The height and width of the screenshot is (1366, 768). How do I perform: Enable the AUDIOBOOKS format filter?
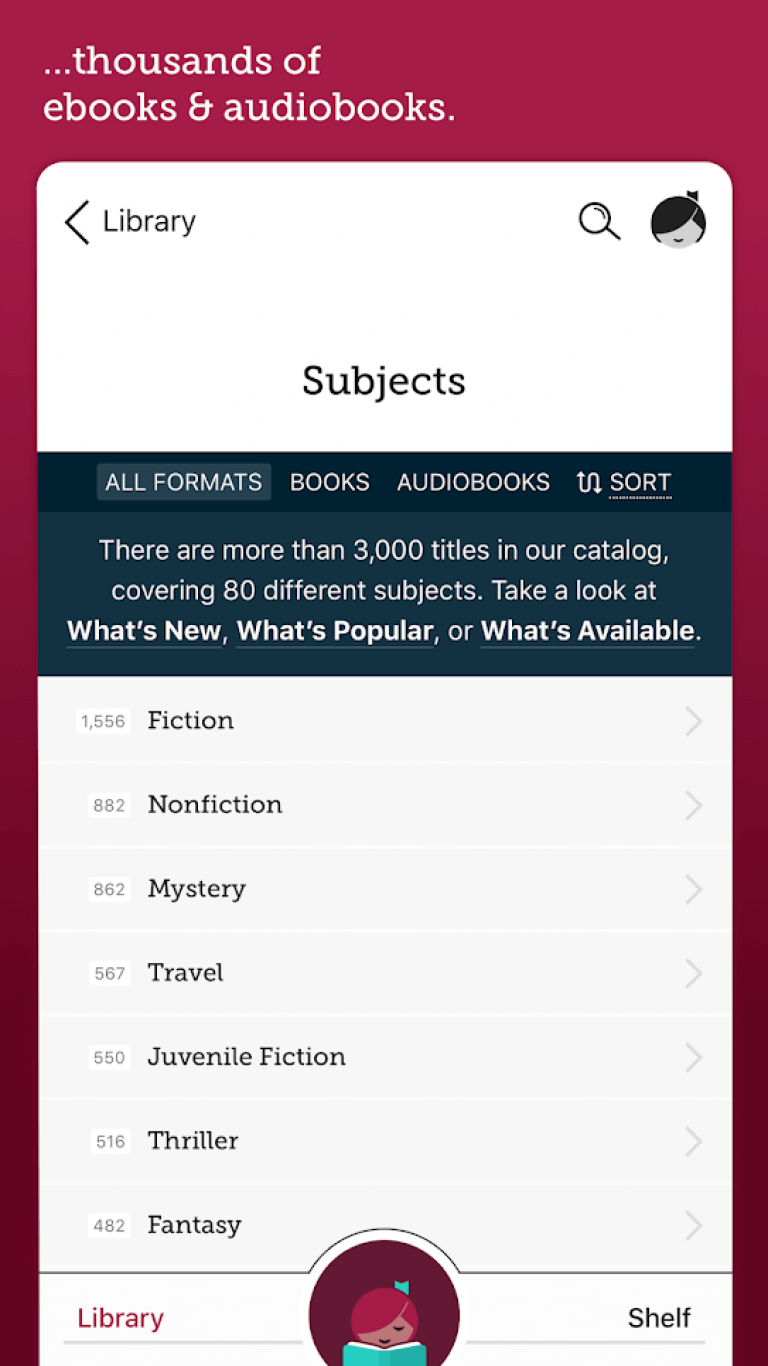[x=473, y=482]
